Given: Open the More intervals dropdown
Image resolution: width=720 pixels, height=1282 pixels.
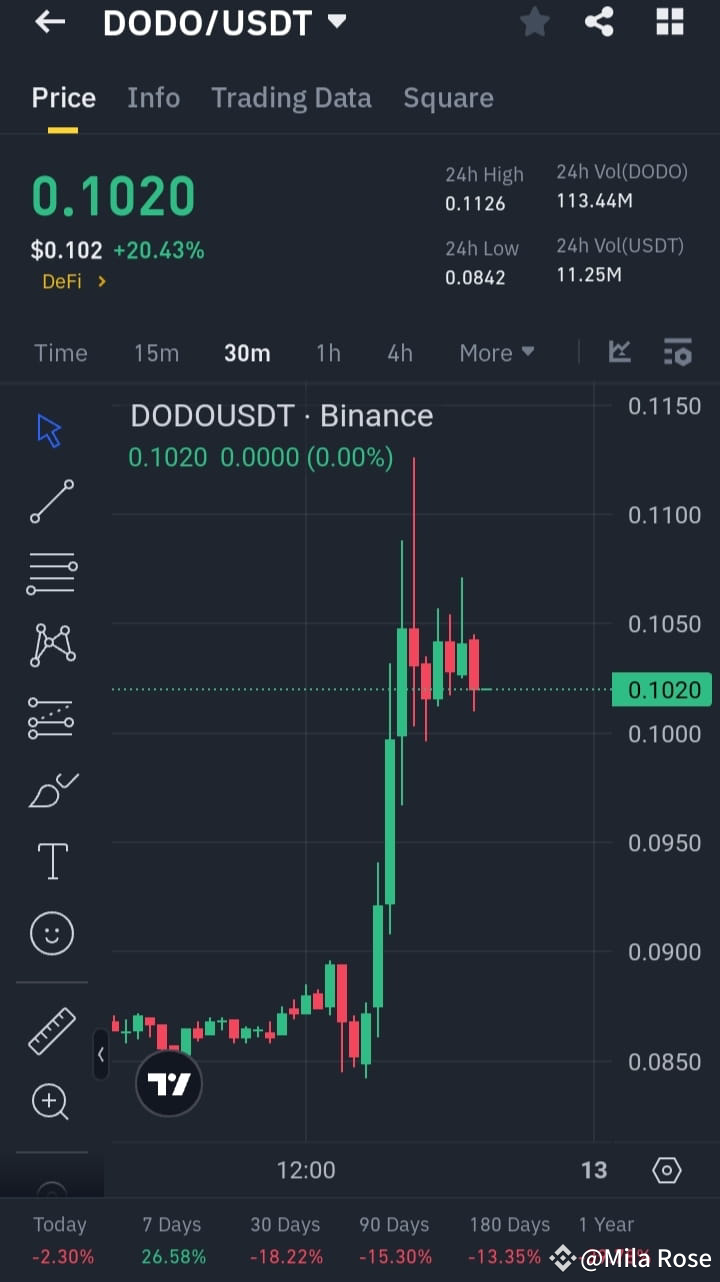Looking at the screenshot, I should coord(496,352).
